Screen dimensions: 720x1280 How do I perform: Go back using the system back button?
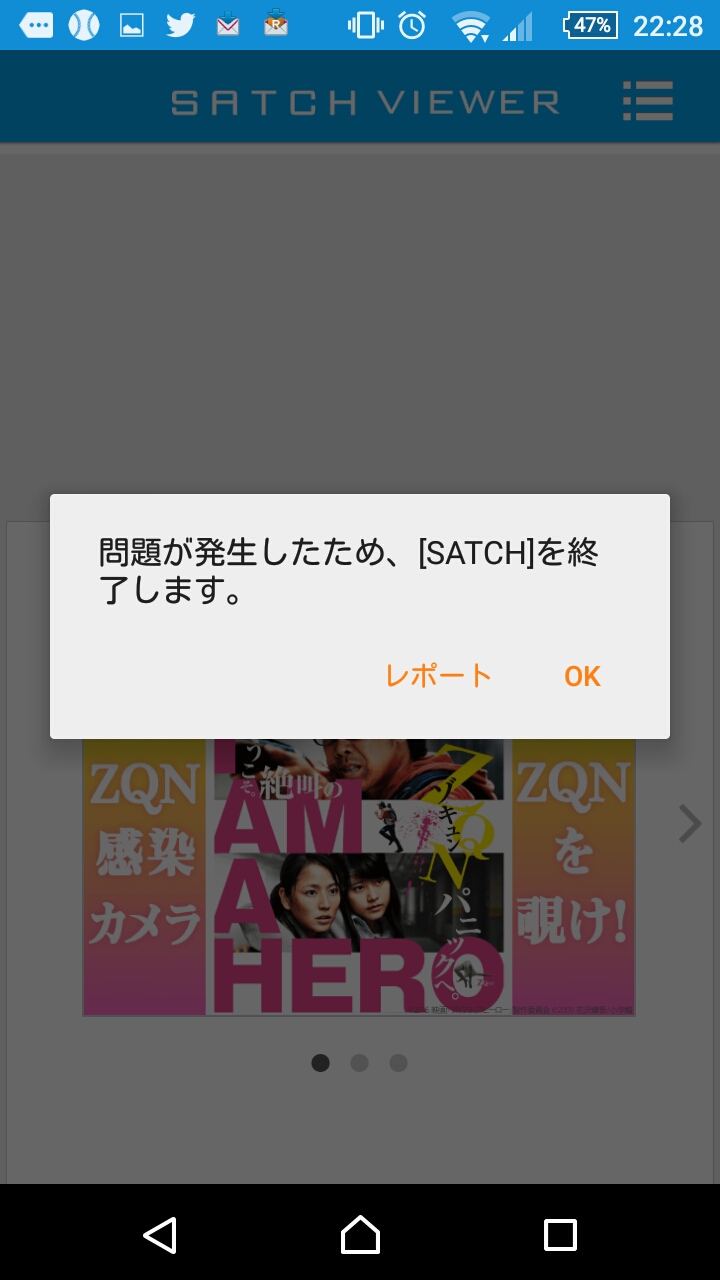tap(160, 1235)
